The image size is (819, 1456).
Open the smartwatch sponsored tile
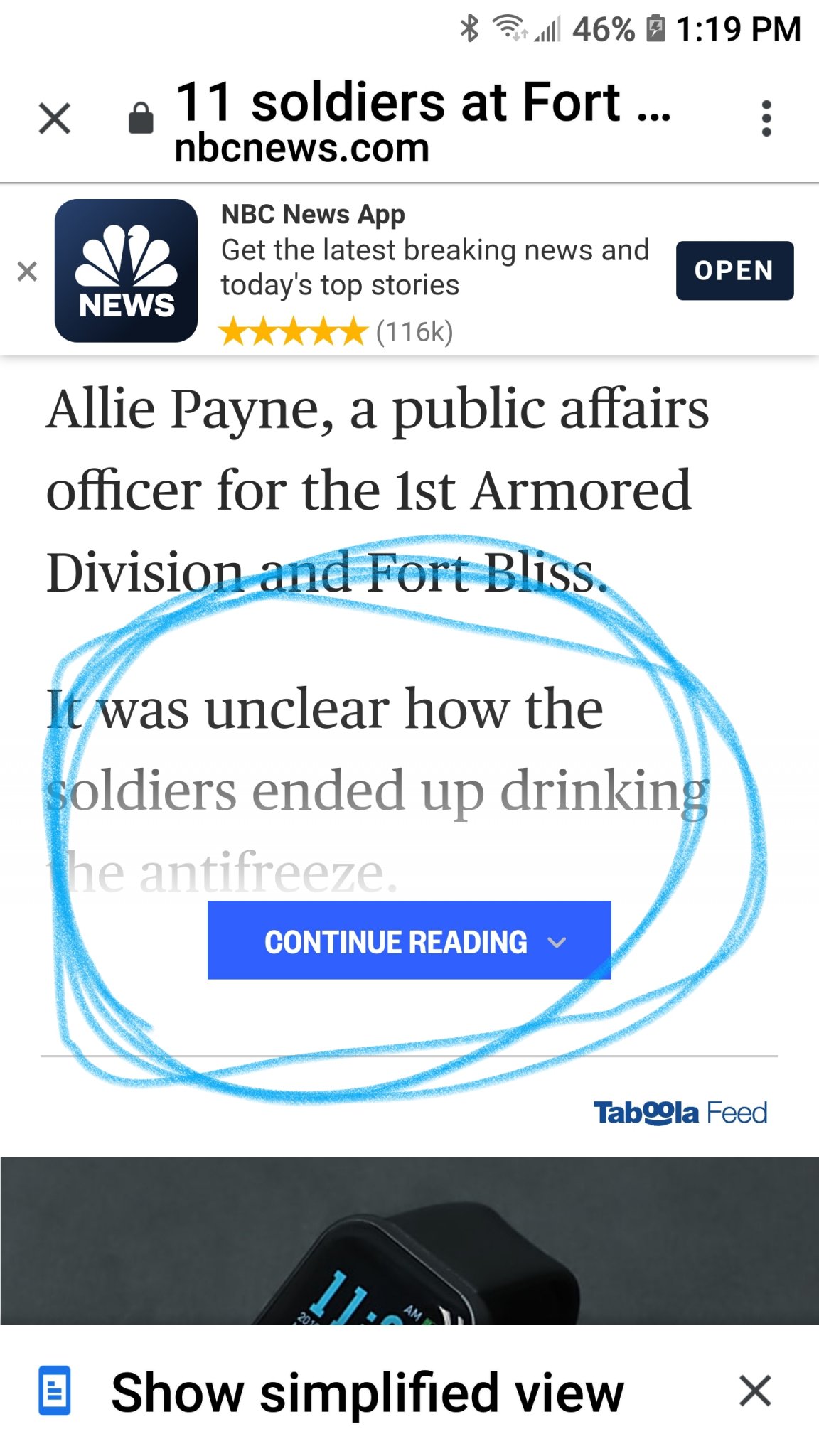pos(409,1241)
